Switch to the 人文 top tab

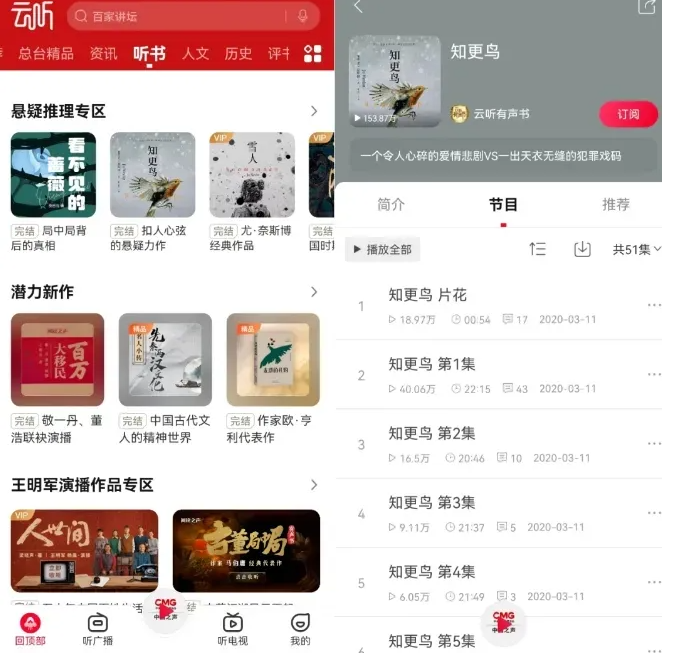click(195, 54)
